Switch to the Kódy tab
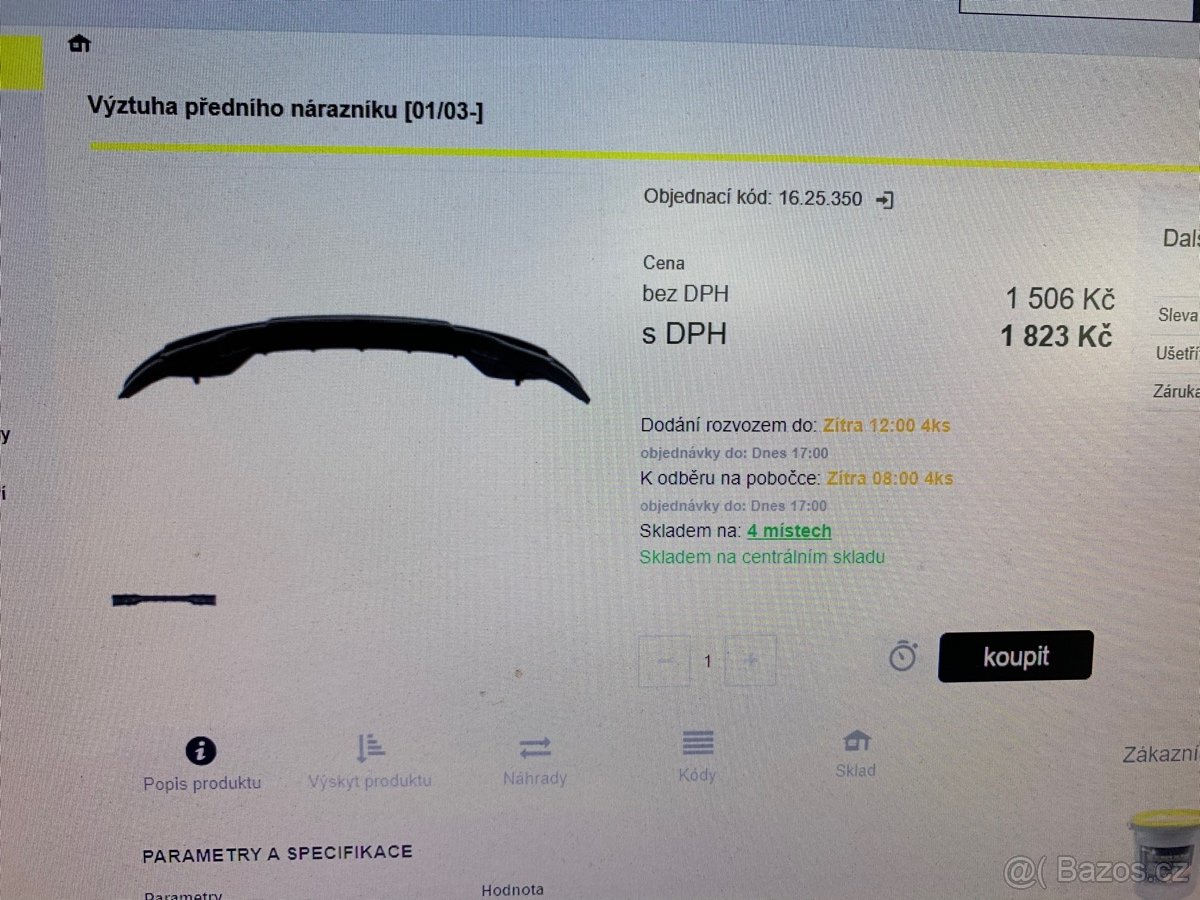Viewport: 1200px width, 900px height. point(698,757)
